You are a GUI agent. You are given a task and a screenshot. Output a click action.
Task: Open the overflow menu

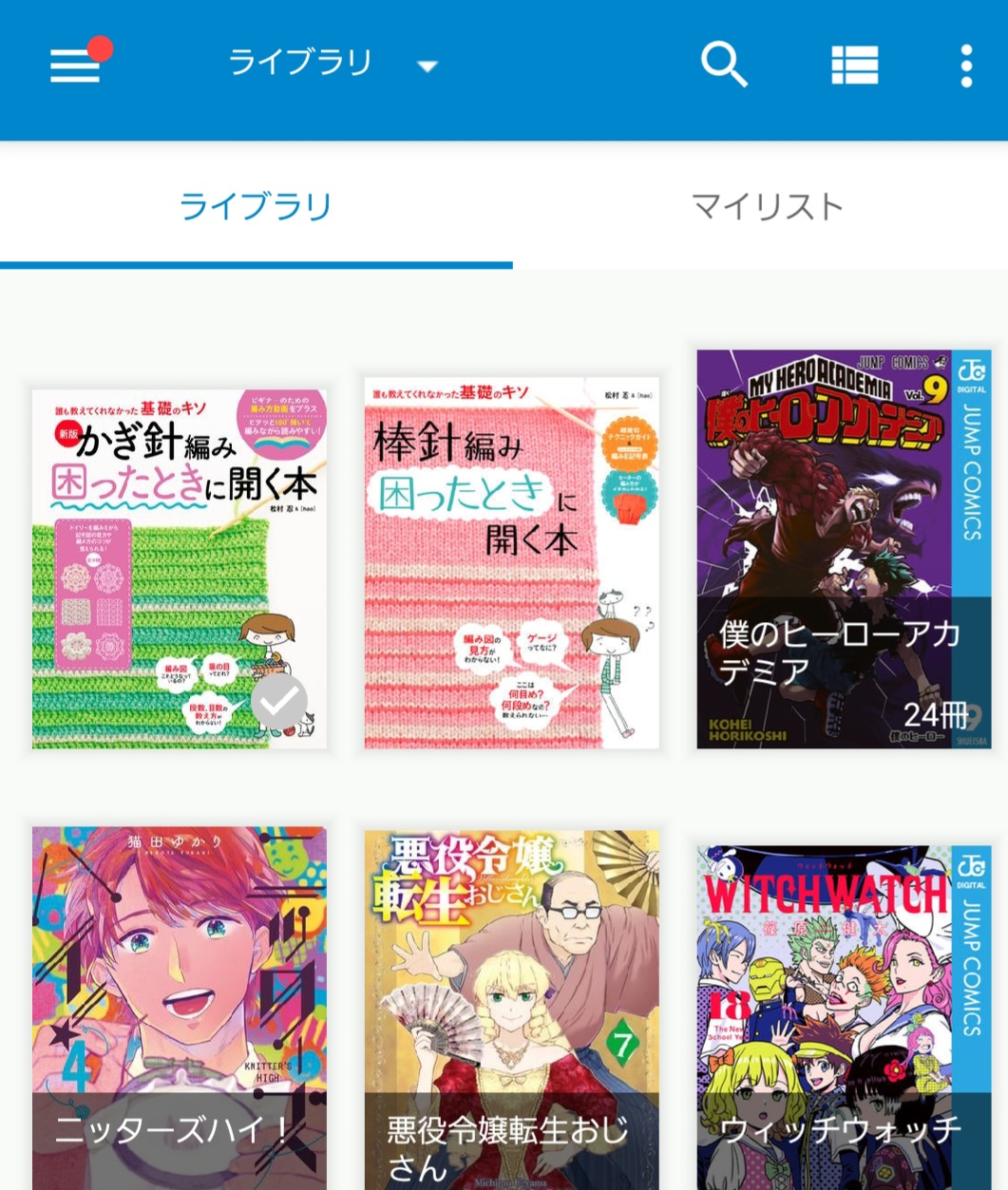966,65
